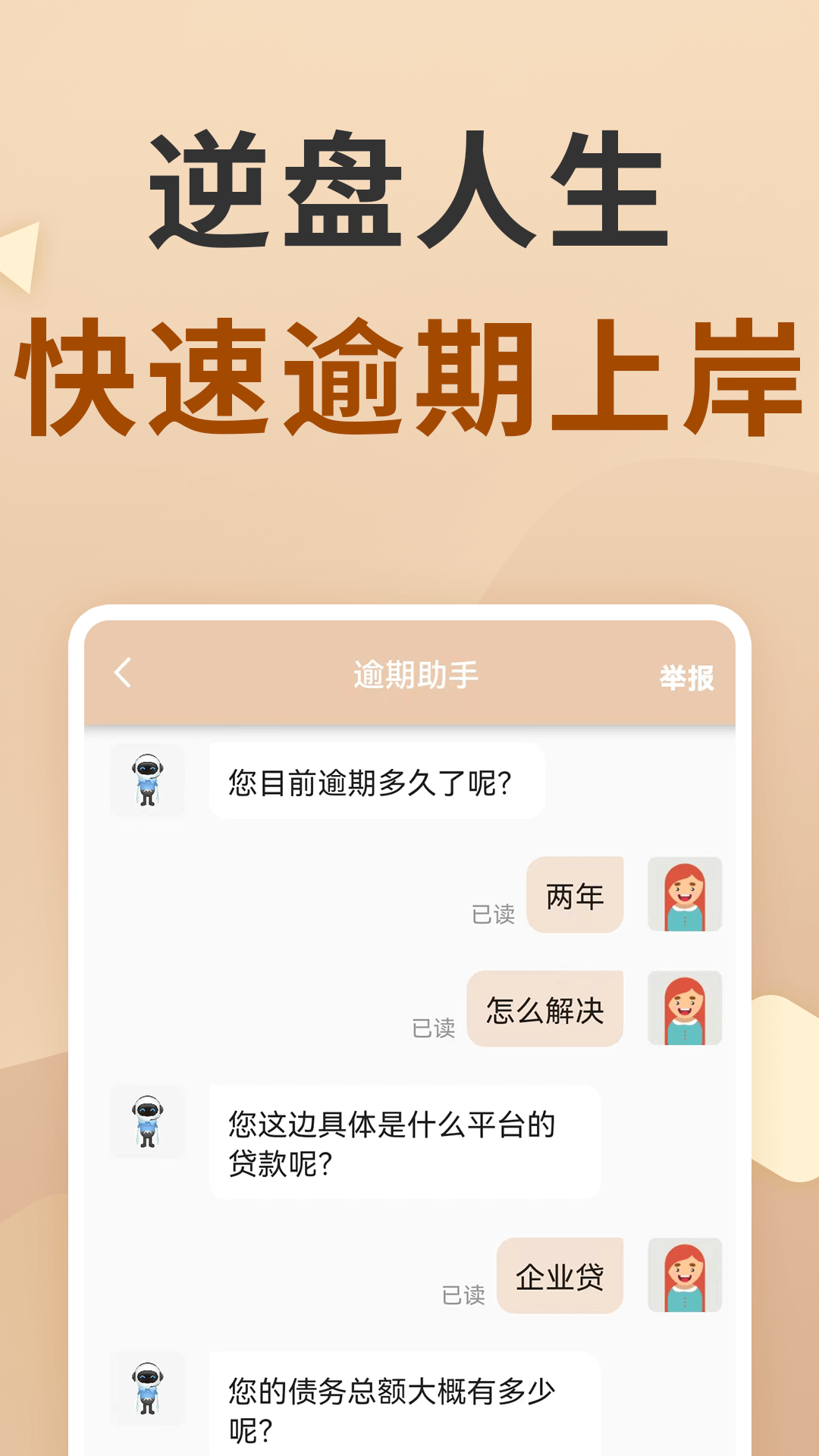The image size is (819, 1456).
Task: Select the 企业贷 message bubble
Action: (560, 1275)
